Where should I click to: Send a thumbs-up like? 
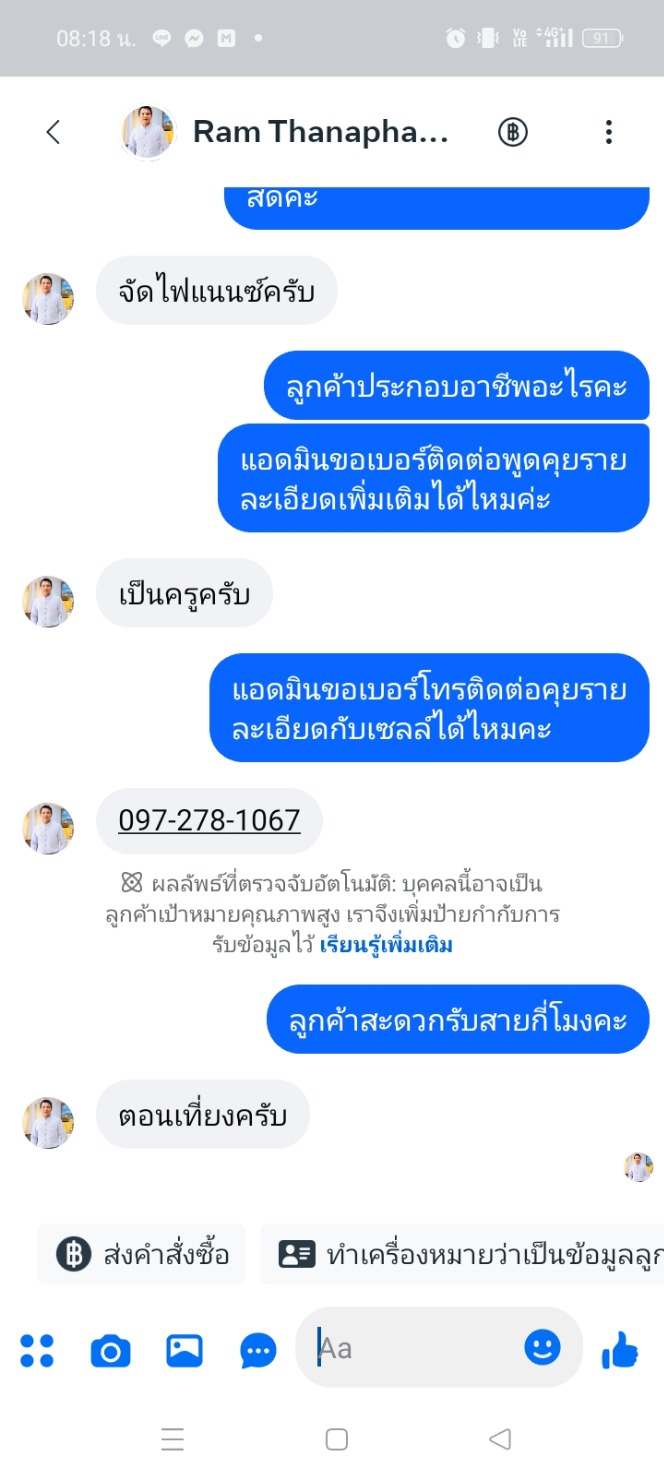pos(620,1352)
